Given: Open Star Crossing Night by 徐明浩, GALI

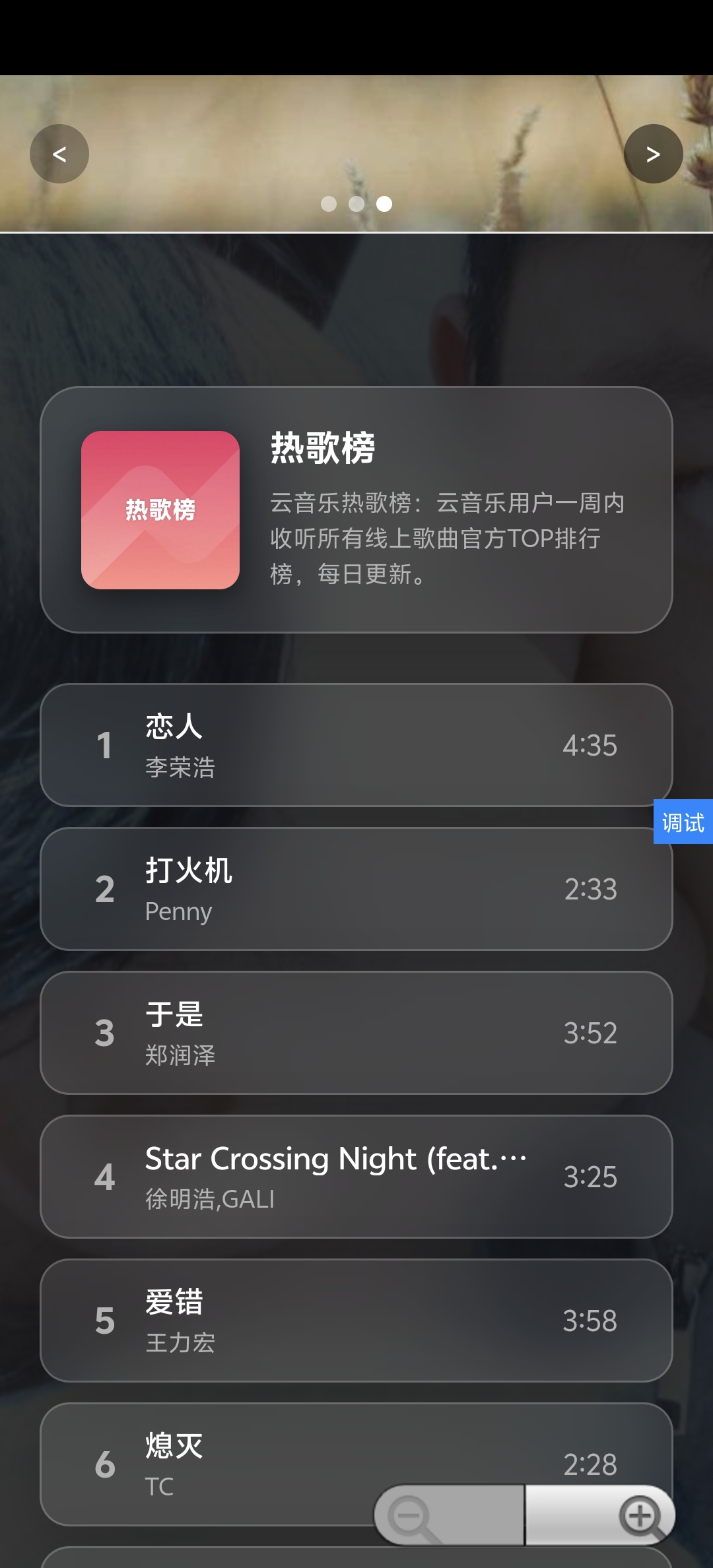Looking at the screenshot, I should pyautogui.click(x=356, y=1177).
